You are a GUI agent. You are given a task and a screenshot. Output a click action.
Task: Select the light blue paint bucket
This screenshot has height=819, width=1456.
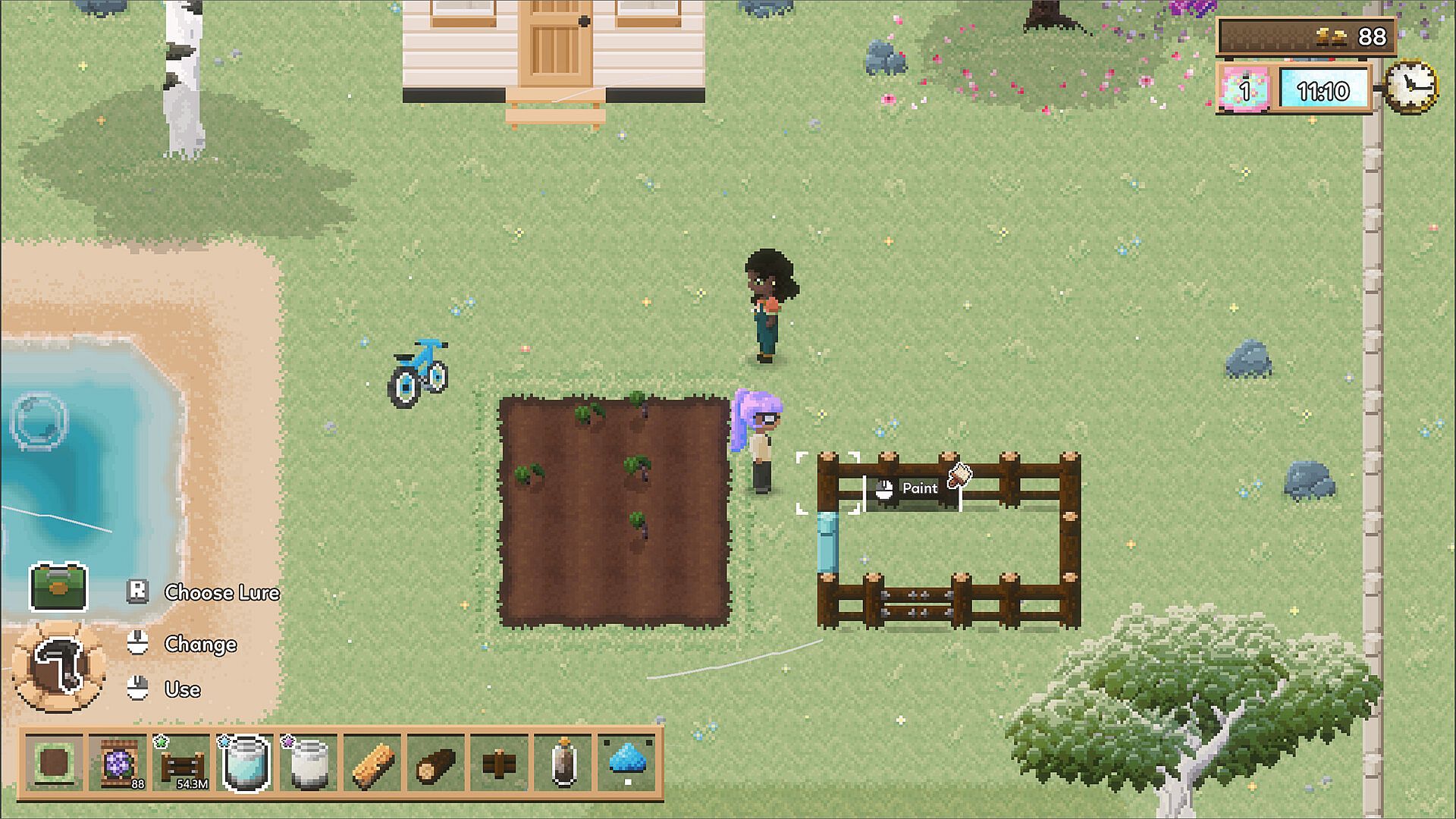(246, 762)
